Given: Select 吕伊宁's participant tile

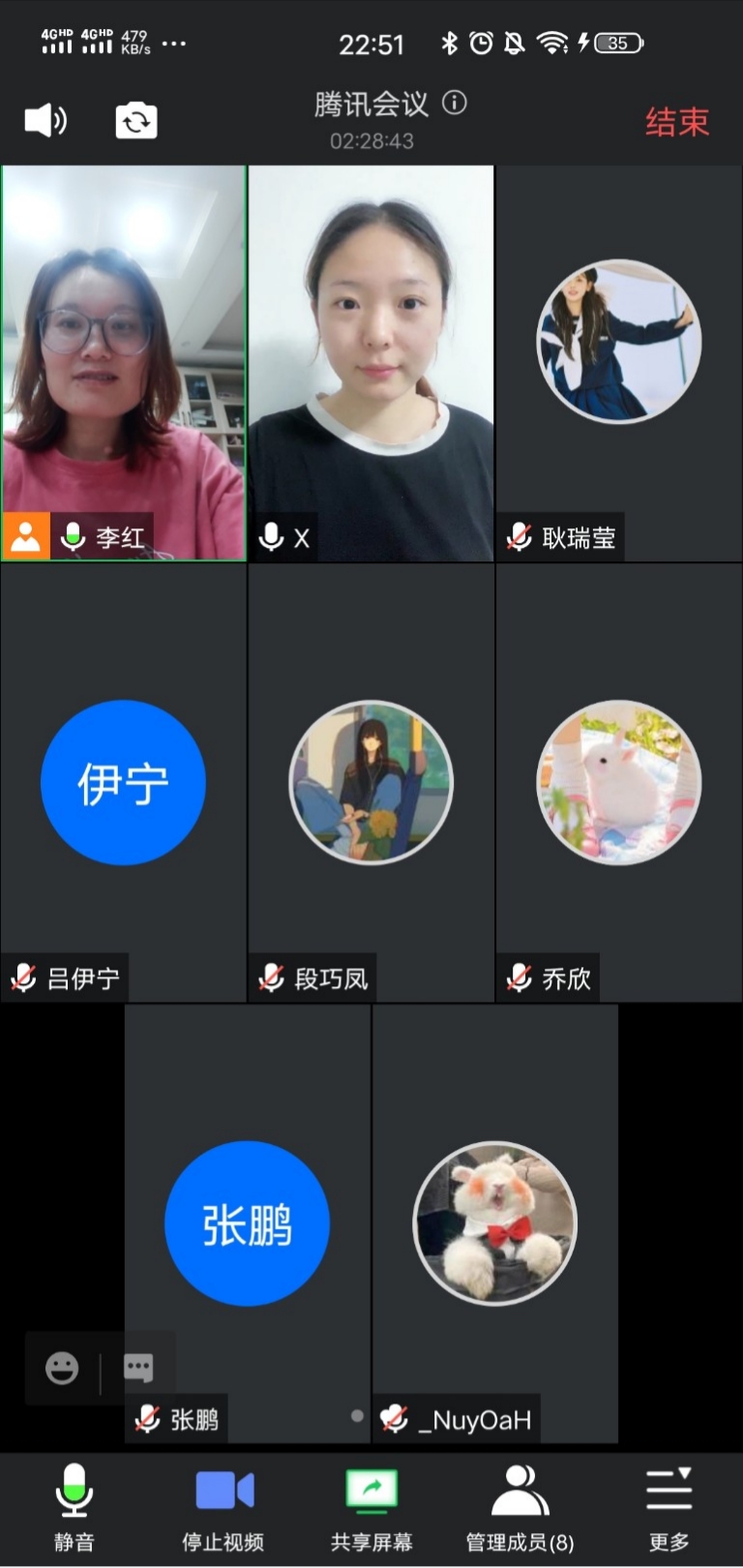Looking at the screenshot, I should click(124, 782).
